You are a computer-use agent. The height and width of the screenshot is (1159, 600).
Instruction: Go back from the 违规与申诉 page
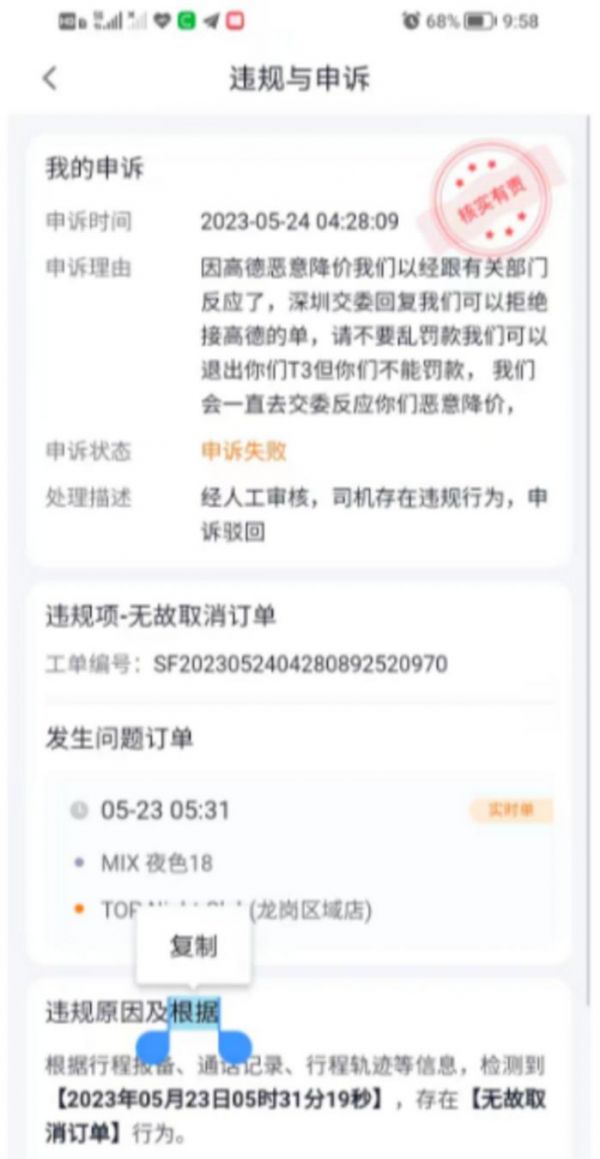(x=50, y=79)
